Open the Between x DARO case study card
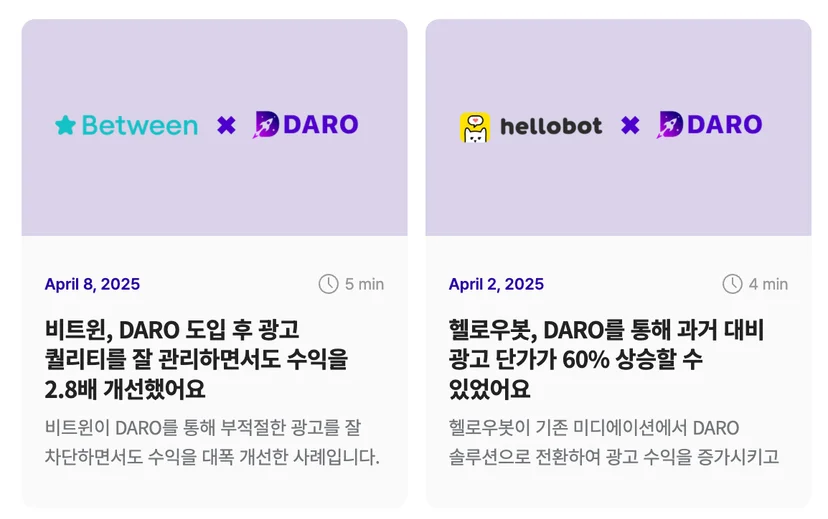The width and height of the screenshot is (828, 519). 214,264
